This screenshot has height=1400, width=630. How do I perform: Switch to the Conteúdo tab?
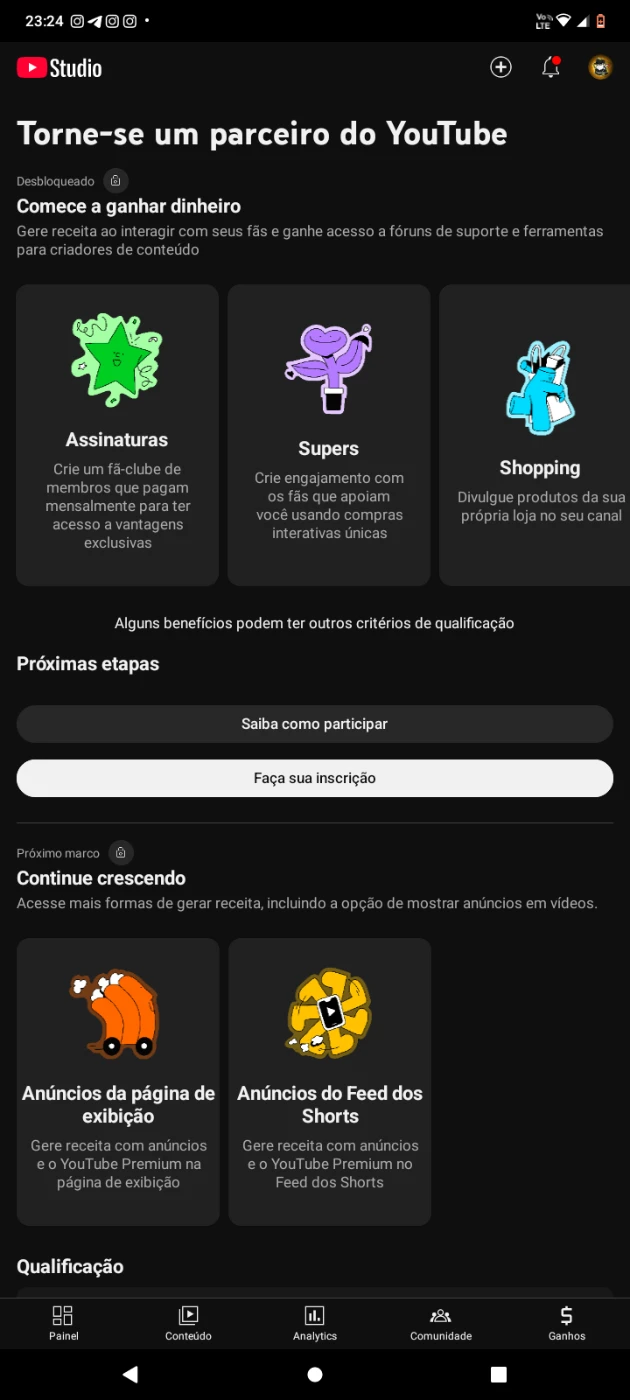point(188,1323)
